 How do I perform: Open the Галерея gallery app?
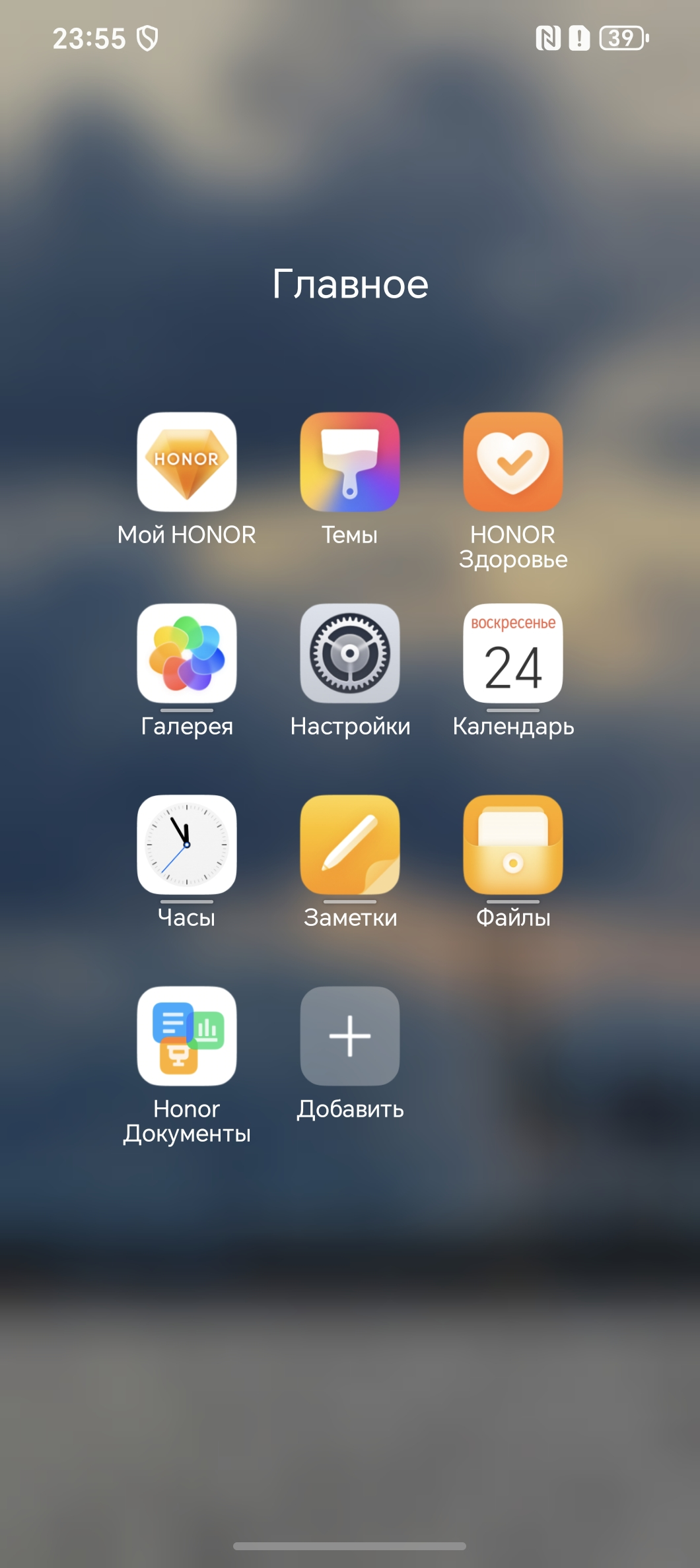click(187, 653)
